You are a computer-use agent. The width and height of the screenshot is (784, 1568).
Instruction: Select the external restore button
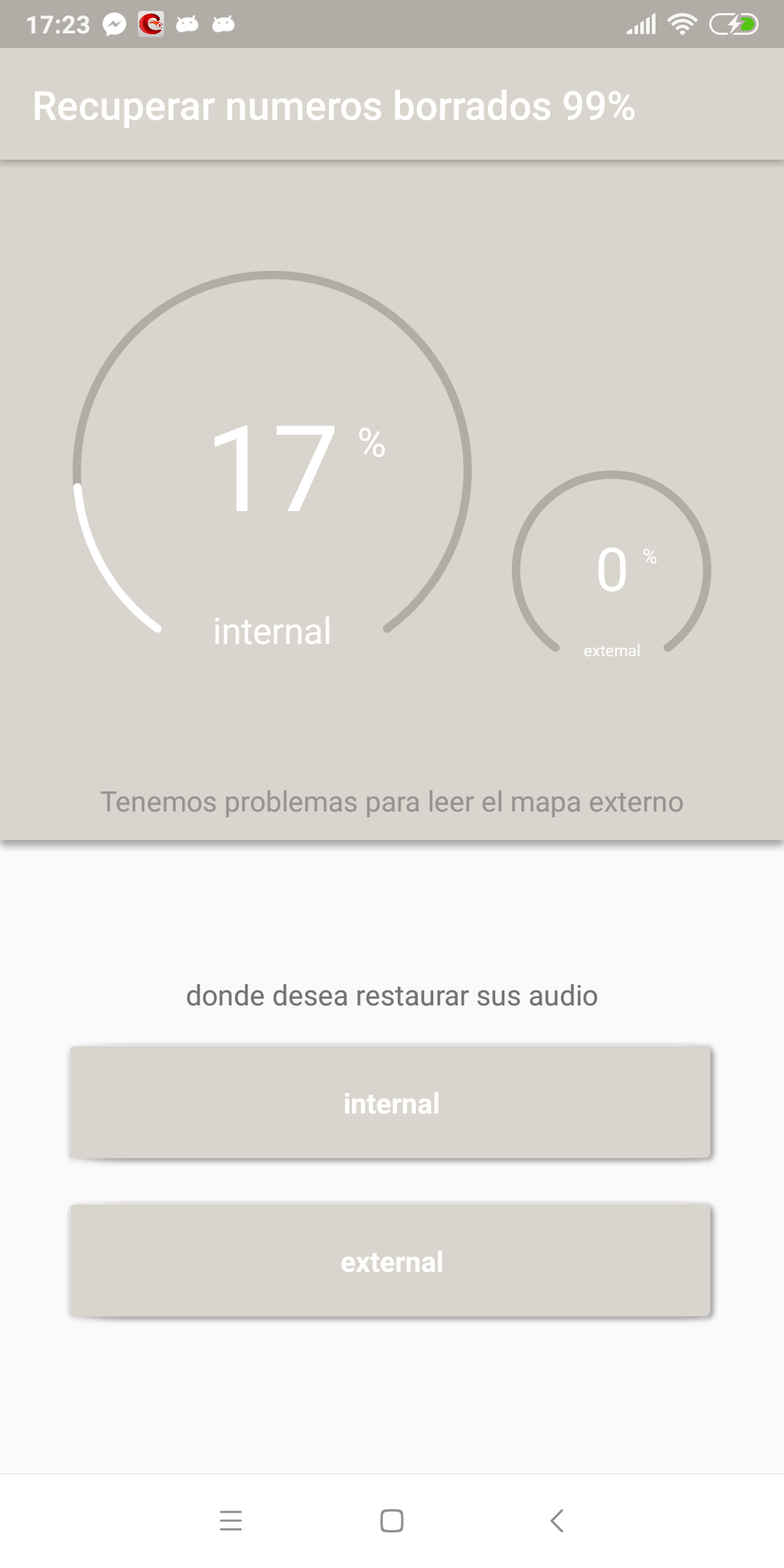391,1261
